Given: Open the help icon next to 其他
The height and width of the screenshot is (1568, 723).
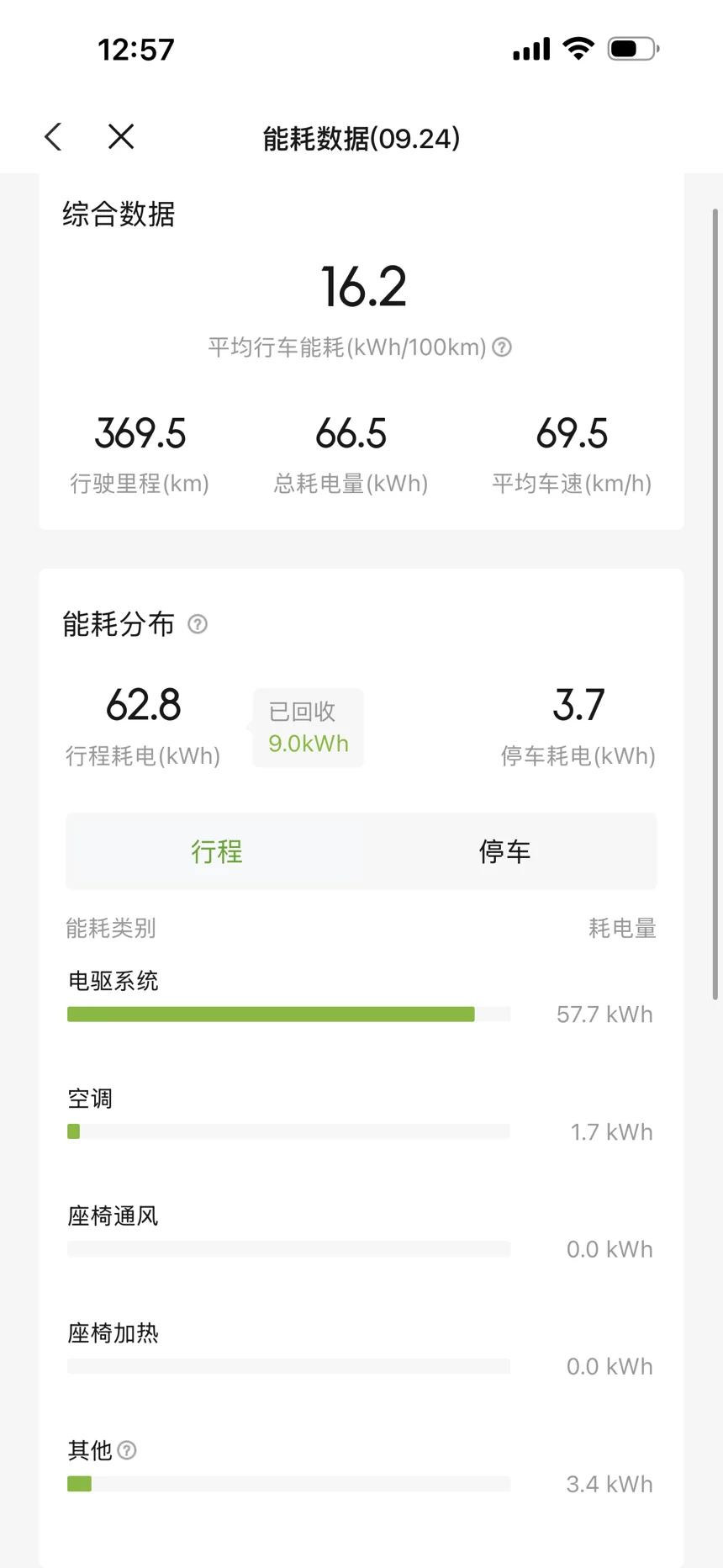Looking at the screenshot, I should pos(127,1450).
